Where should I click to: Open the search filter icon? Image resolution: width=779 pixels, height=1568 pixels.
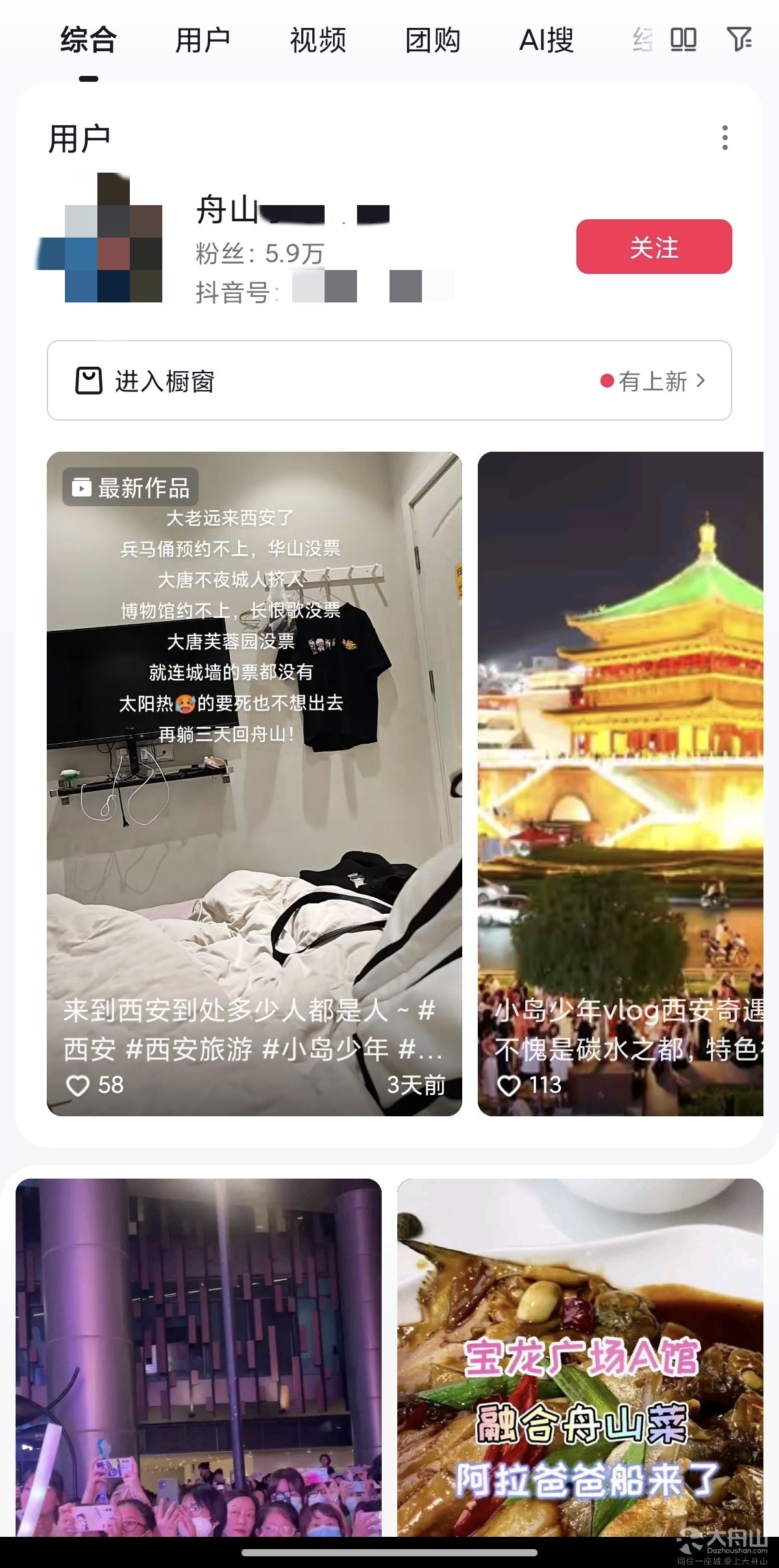point(739,40)
